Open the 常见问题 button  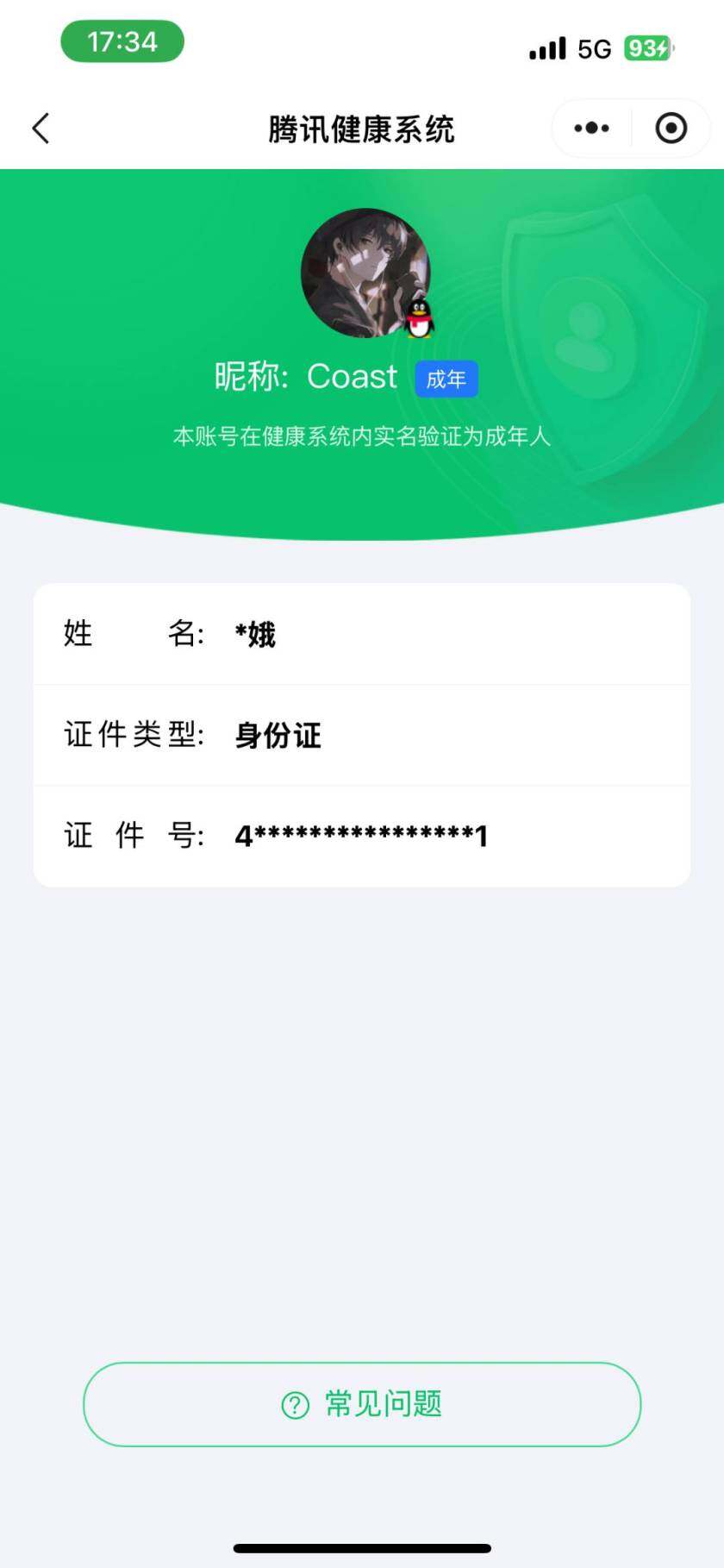(x=362, y=1403)
